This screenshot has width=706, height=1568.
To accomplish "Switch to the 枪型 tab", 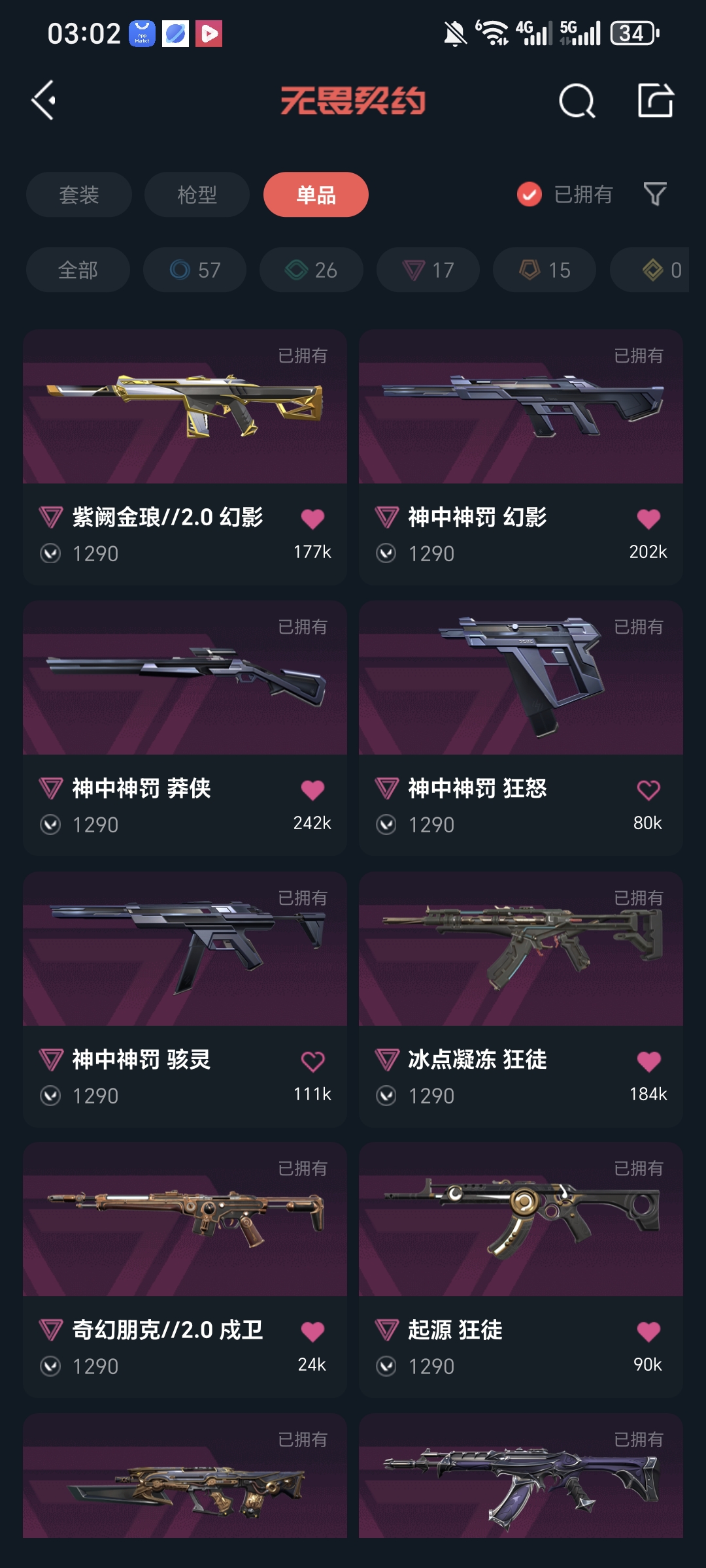I will pyautogui.click(x=197, y=194).
